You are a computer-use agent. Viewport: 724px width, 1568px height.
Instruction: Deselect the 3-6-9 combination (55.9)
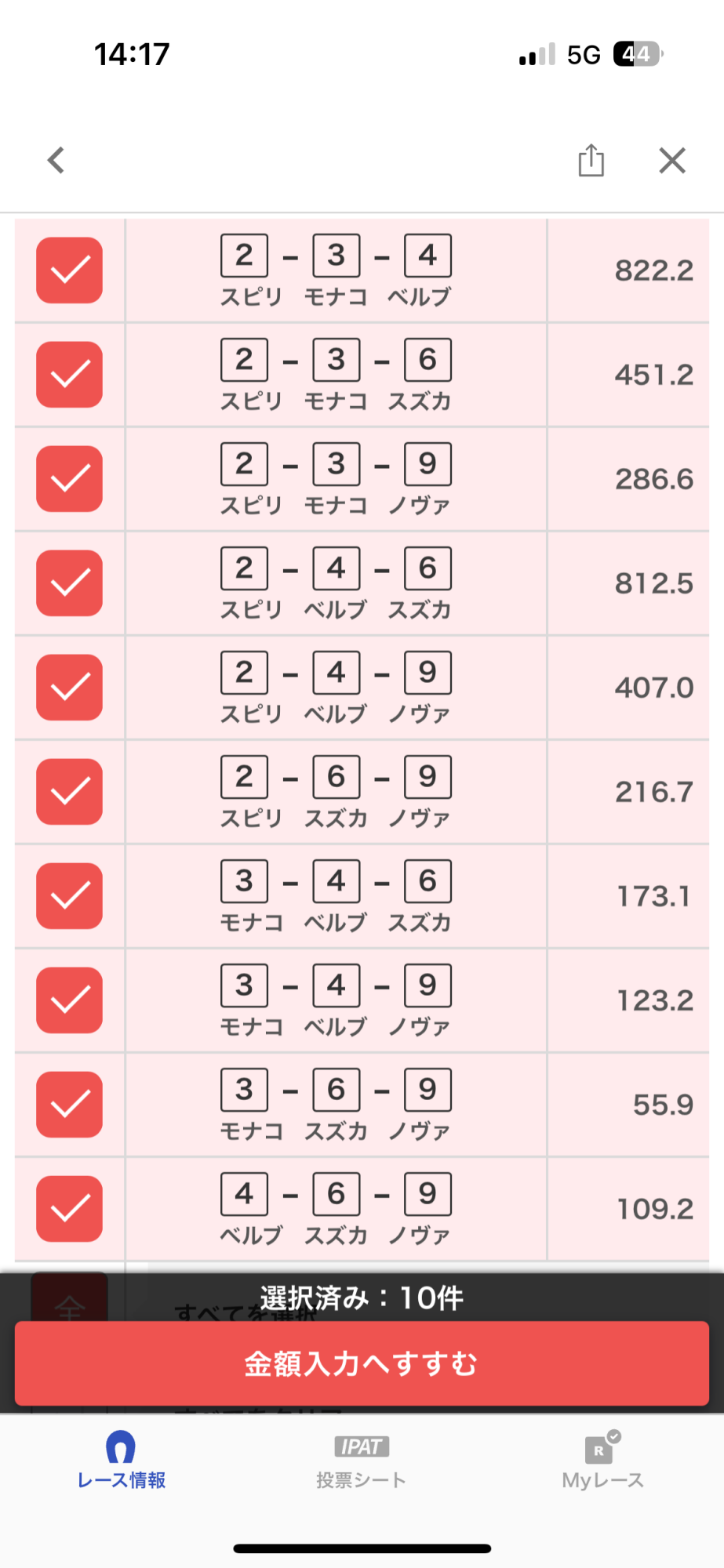pyautogui.click(x=70, y=1105)
